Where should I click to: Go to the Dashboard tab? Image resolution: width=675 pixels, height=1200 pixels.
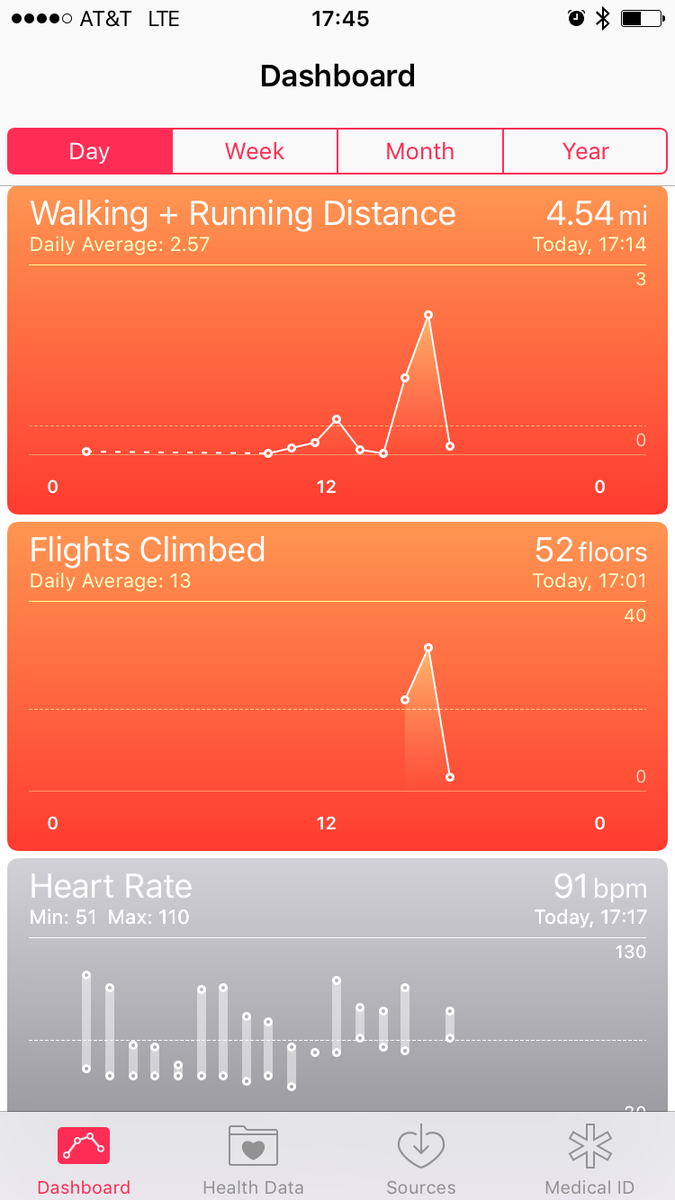click(x=84, y=1160)
